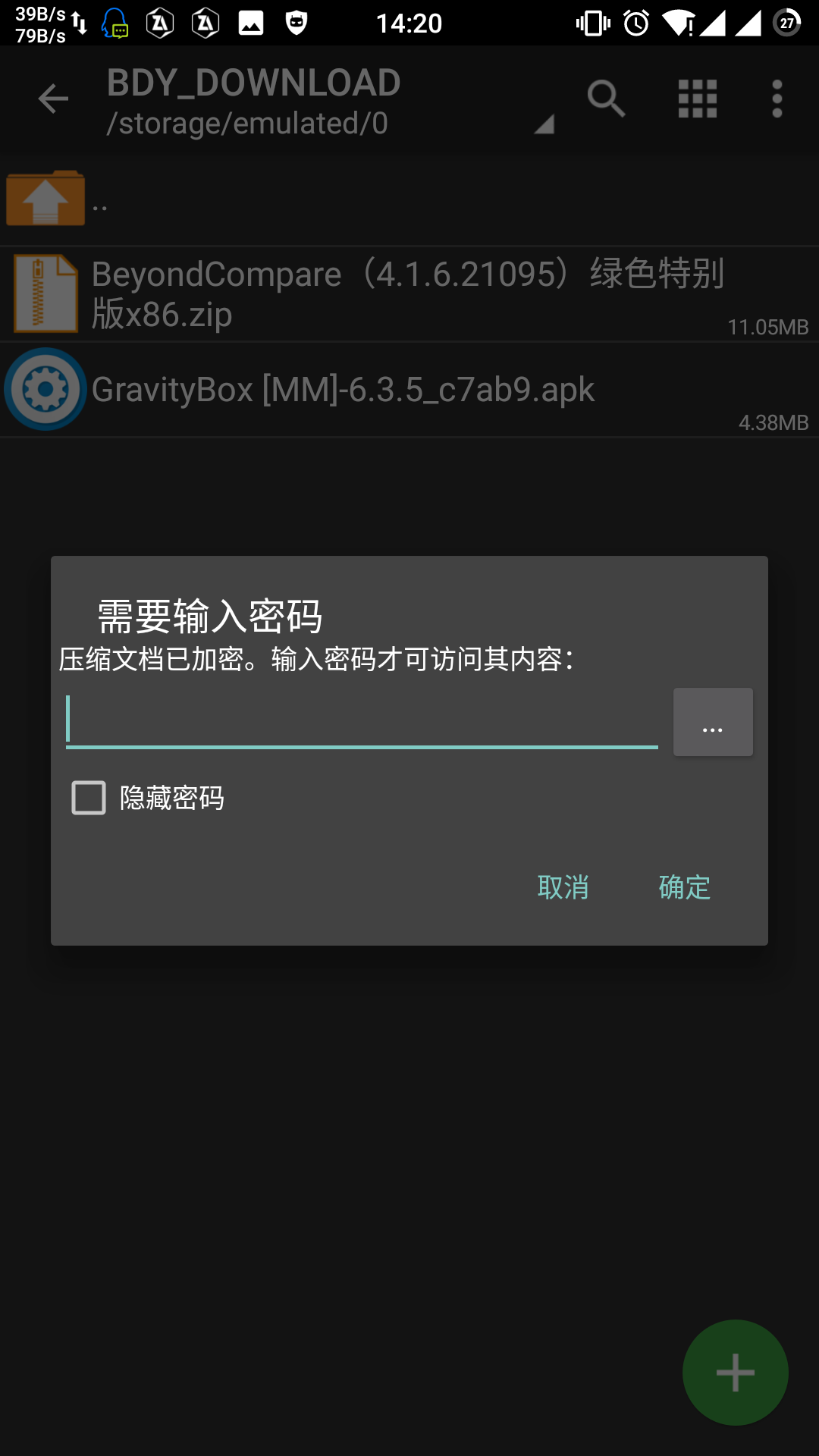Screen dimensions: 819x1456
Task: Tap the battery indicator in status bar
Action: (x=786, y=22)
